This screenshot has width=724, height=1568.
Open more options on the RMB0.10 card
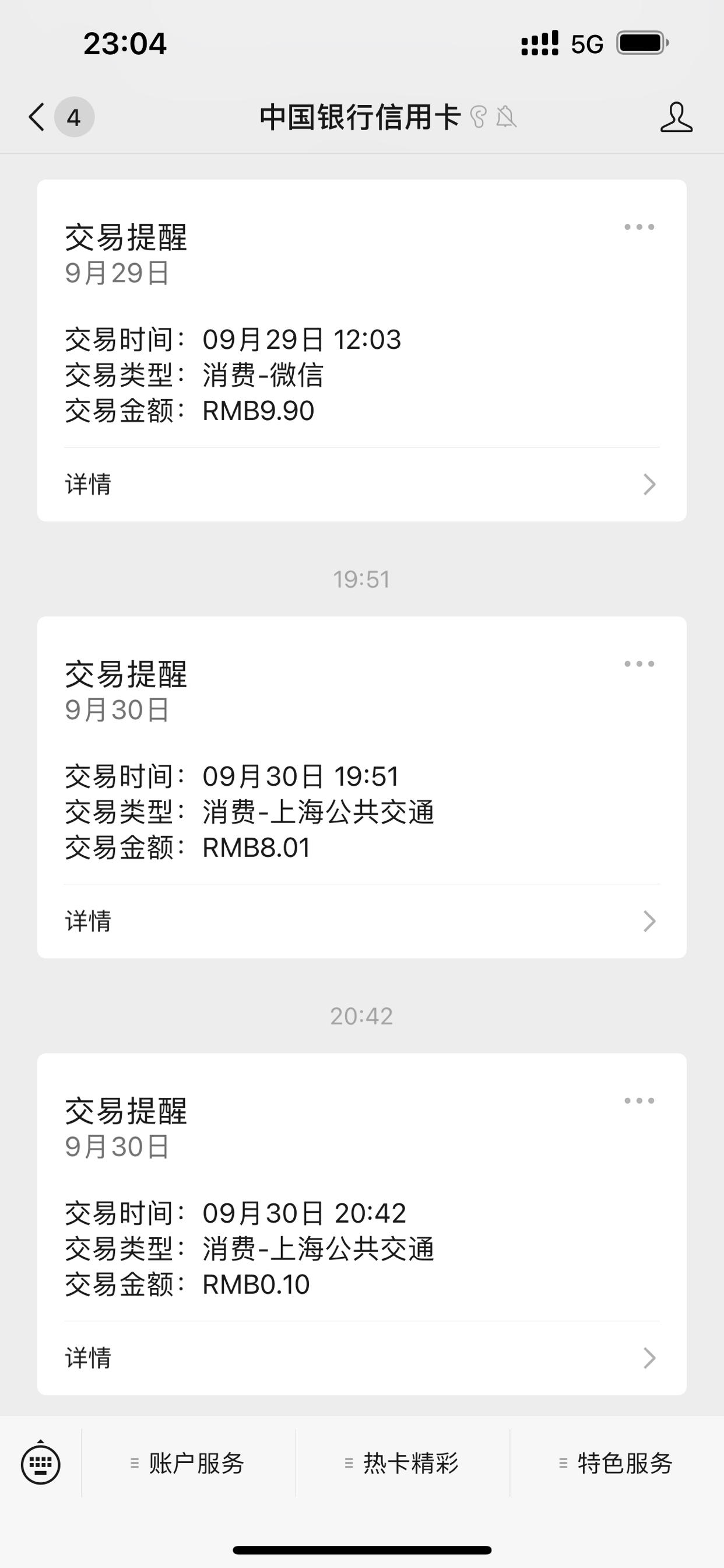click(639, 1101)
